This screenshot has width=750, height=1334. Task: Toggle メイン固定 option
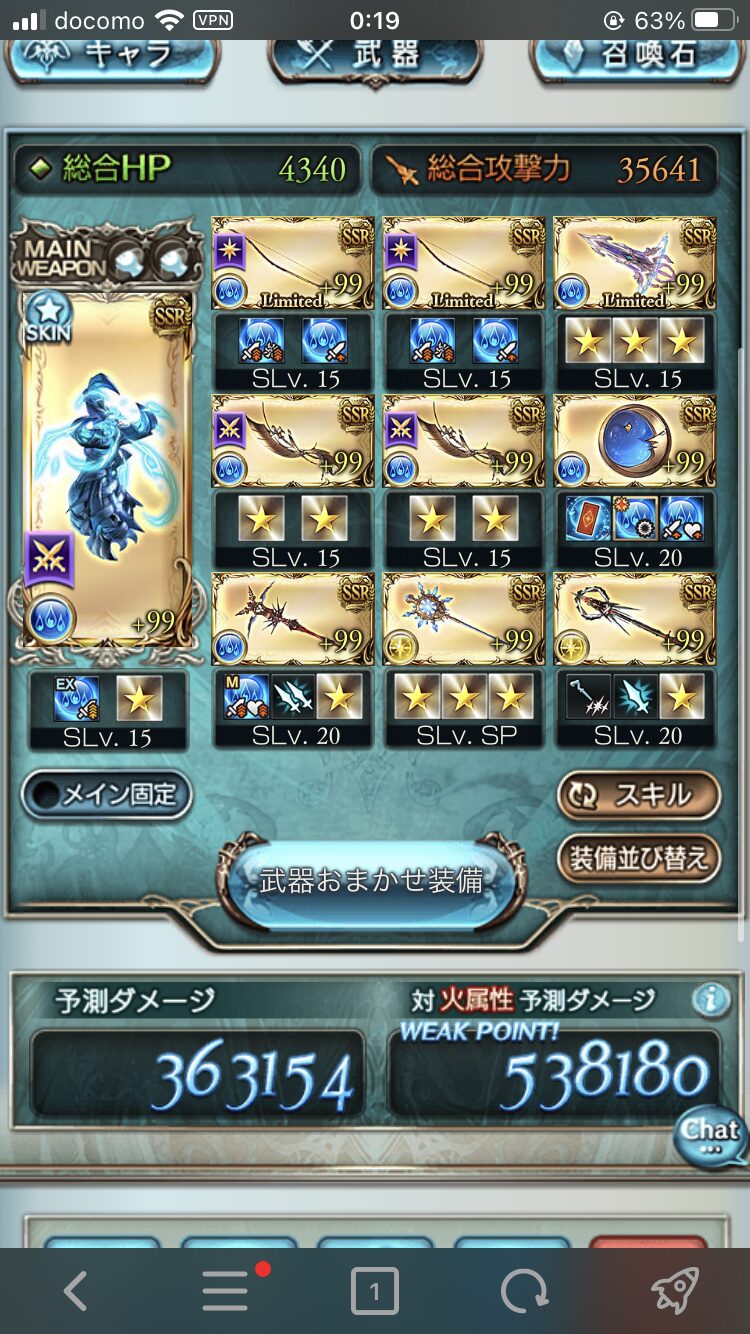pos(106,795)
